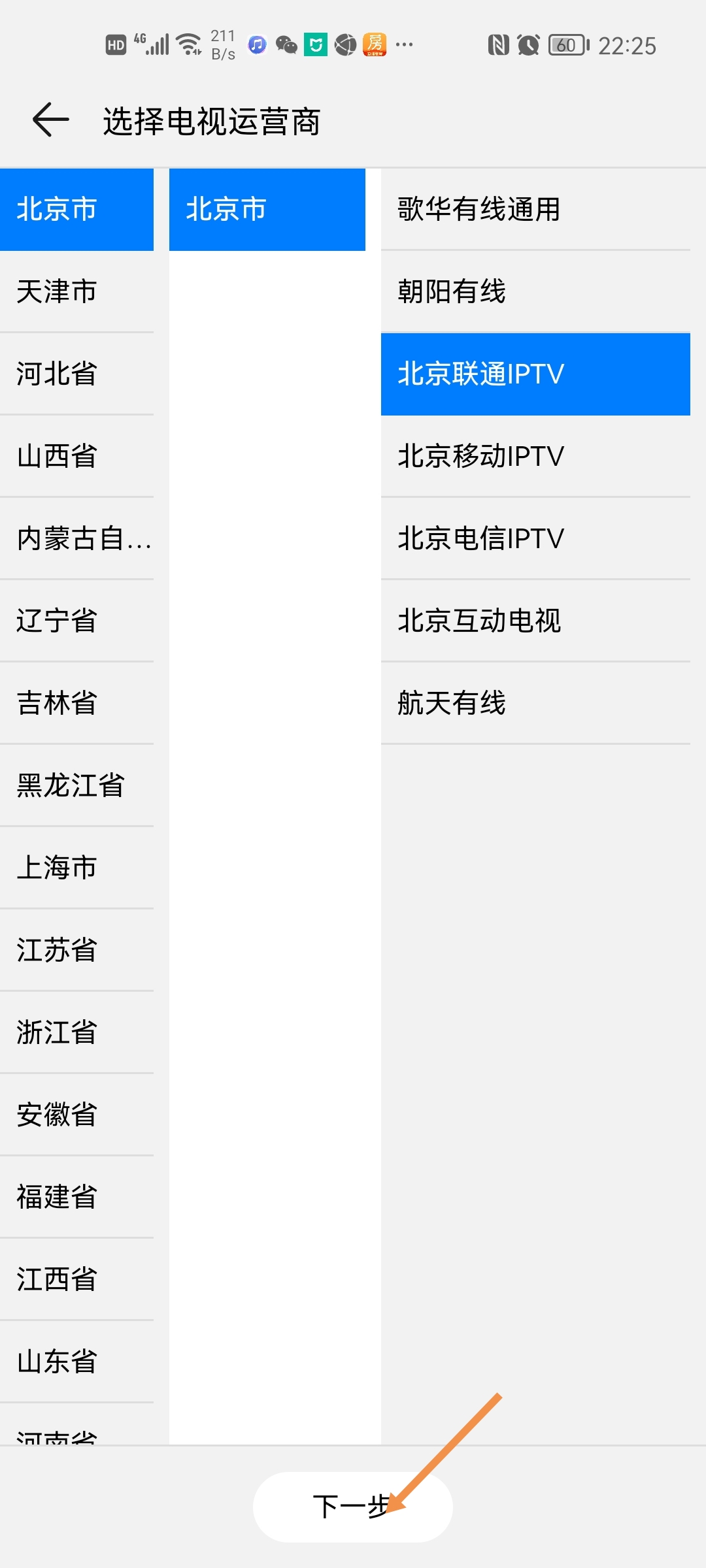Tap the music app icon in the status bar
The height and width of the screenshot is (1568, 706).
256,44
